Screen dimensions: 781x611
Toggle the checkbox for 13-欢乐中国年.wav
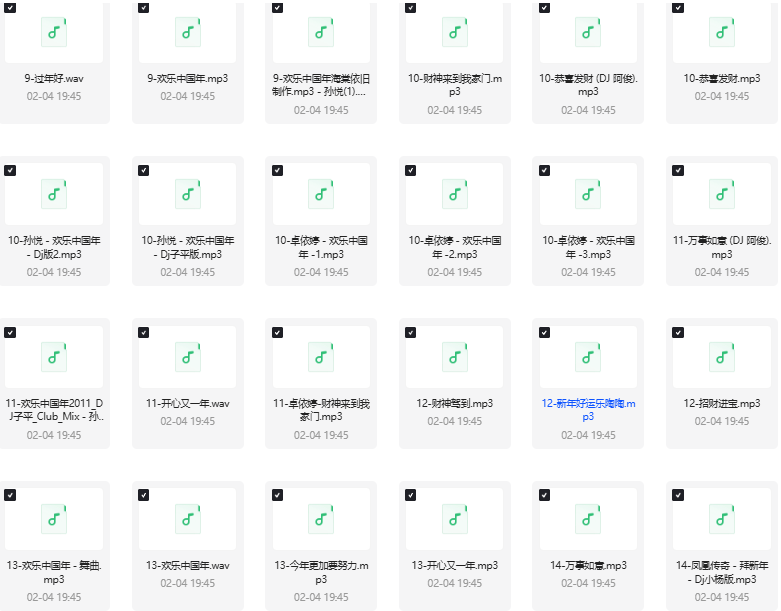[x=144, y=495]
